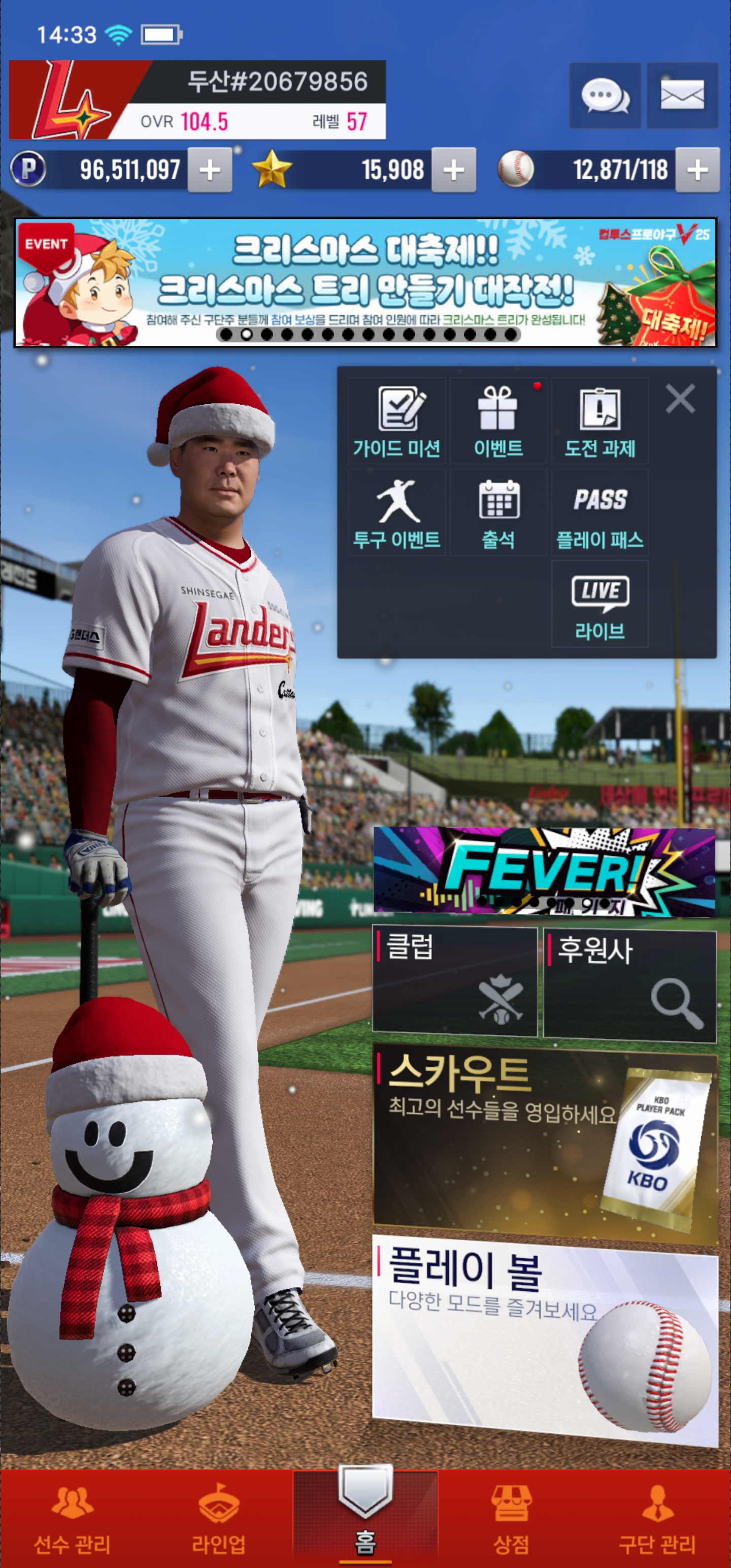Open the Christmas festival event banner
Viewport: 731px width, 1568px height.
[x=365, y=283]
